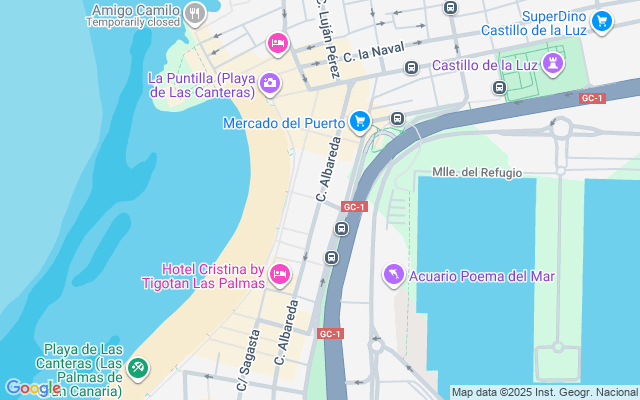Open La Puntilla photo spot marker
The image size is (640, 400).
tap(270, 84)
